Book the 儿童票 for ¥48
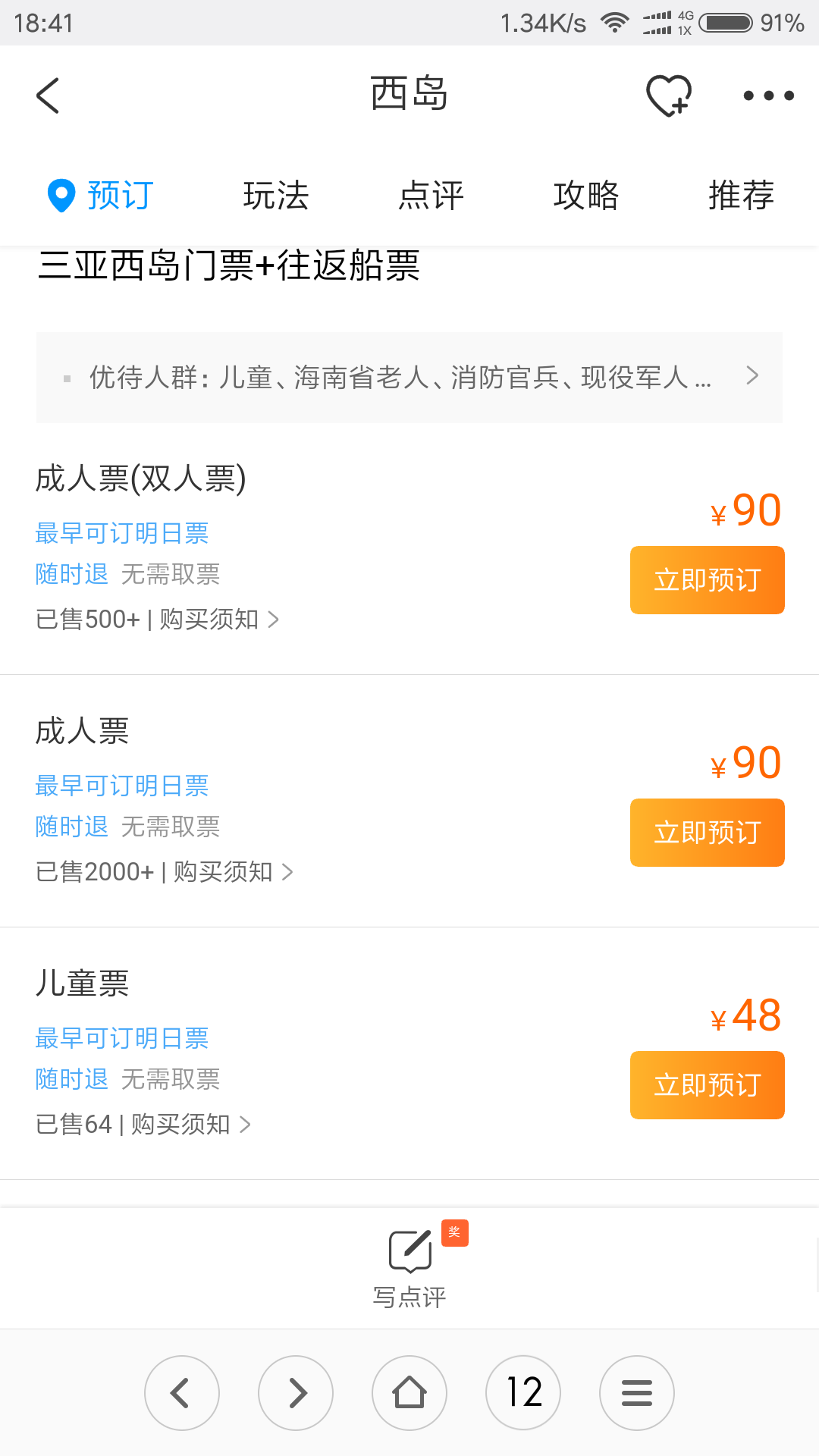This screenshot has width=819, height=1456. tap(707, 1085)
